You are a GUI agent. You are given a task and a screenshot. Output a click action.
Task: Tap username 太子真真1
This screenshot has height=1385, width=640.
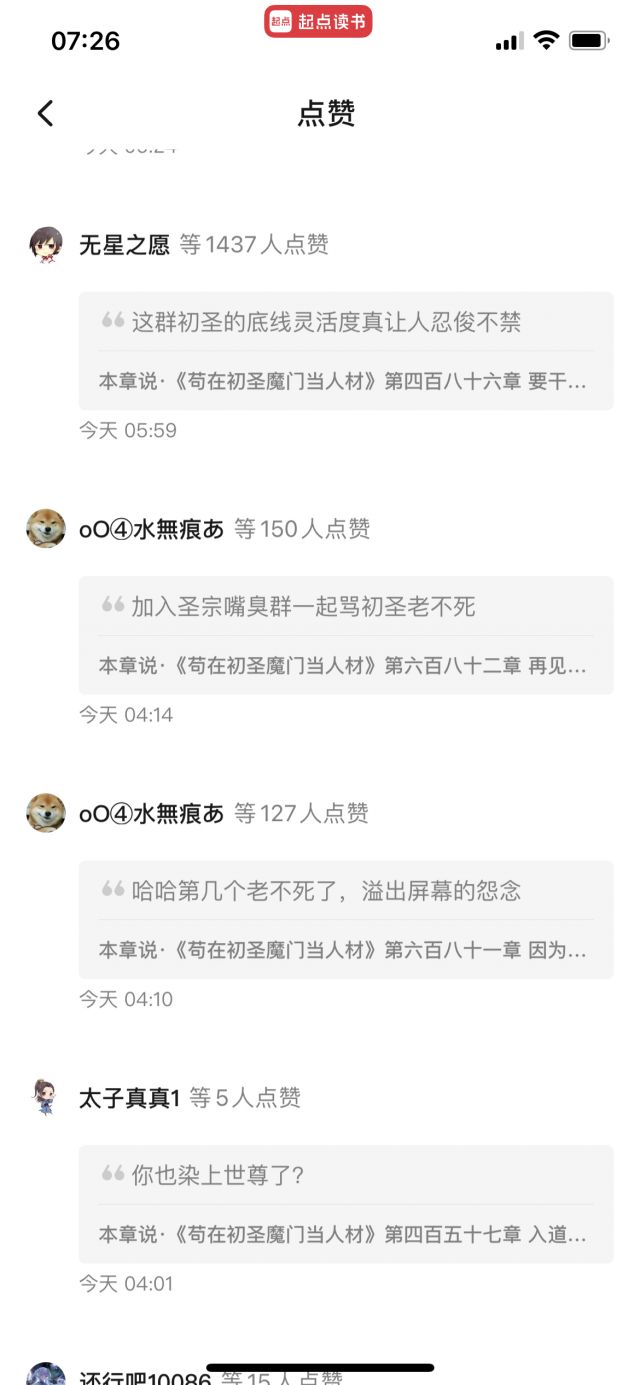tap(129, 1098)
